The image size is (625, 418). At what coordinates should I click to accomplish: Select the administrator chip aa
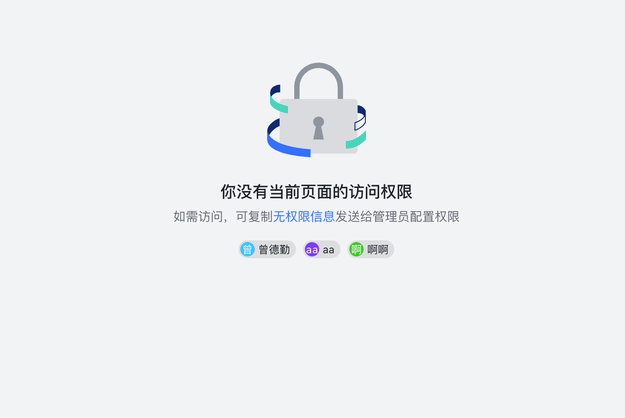(321, 249)
